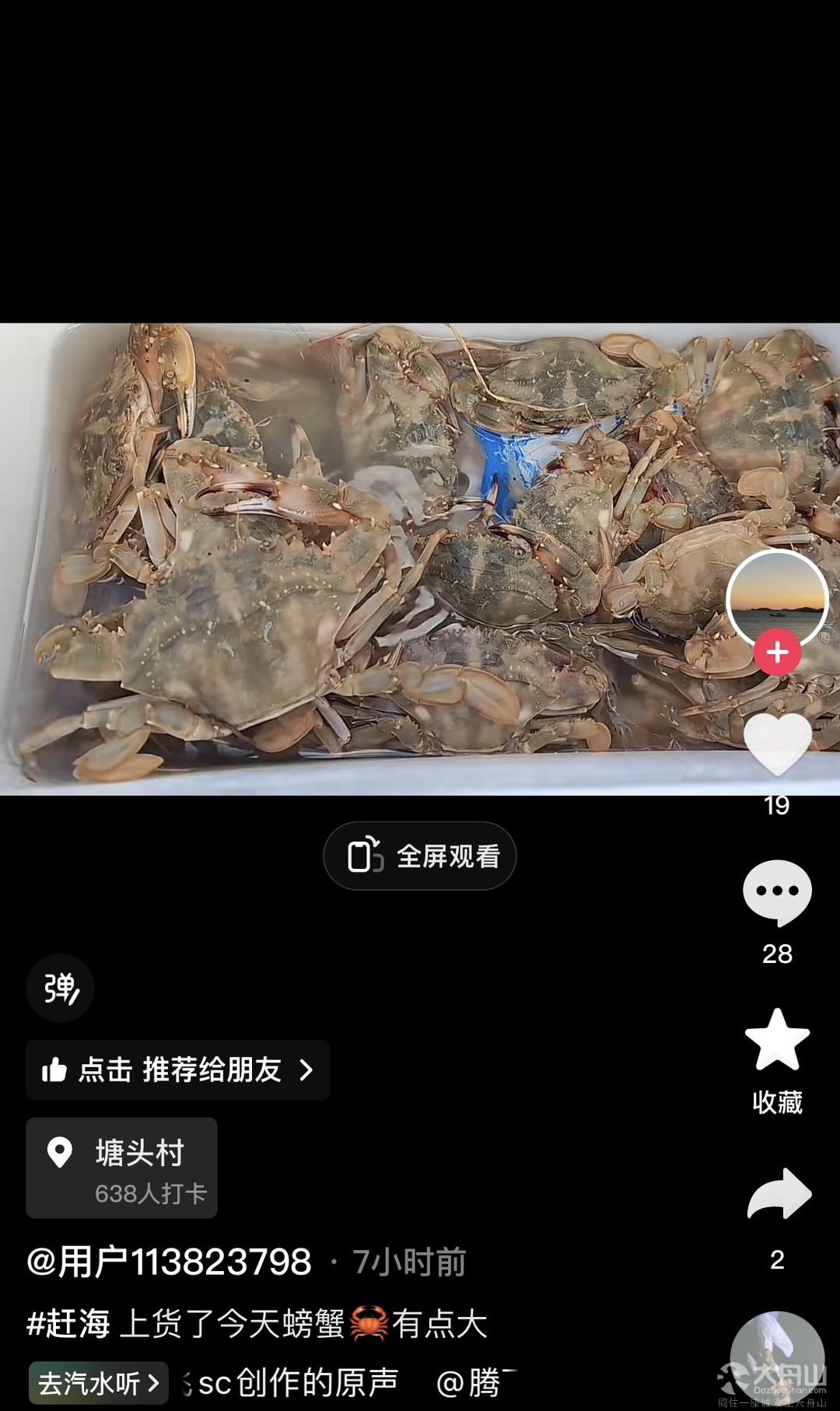Open the original sound track title

(290, 1383)
